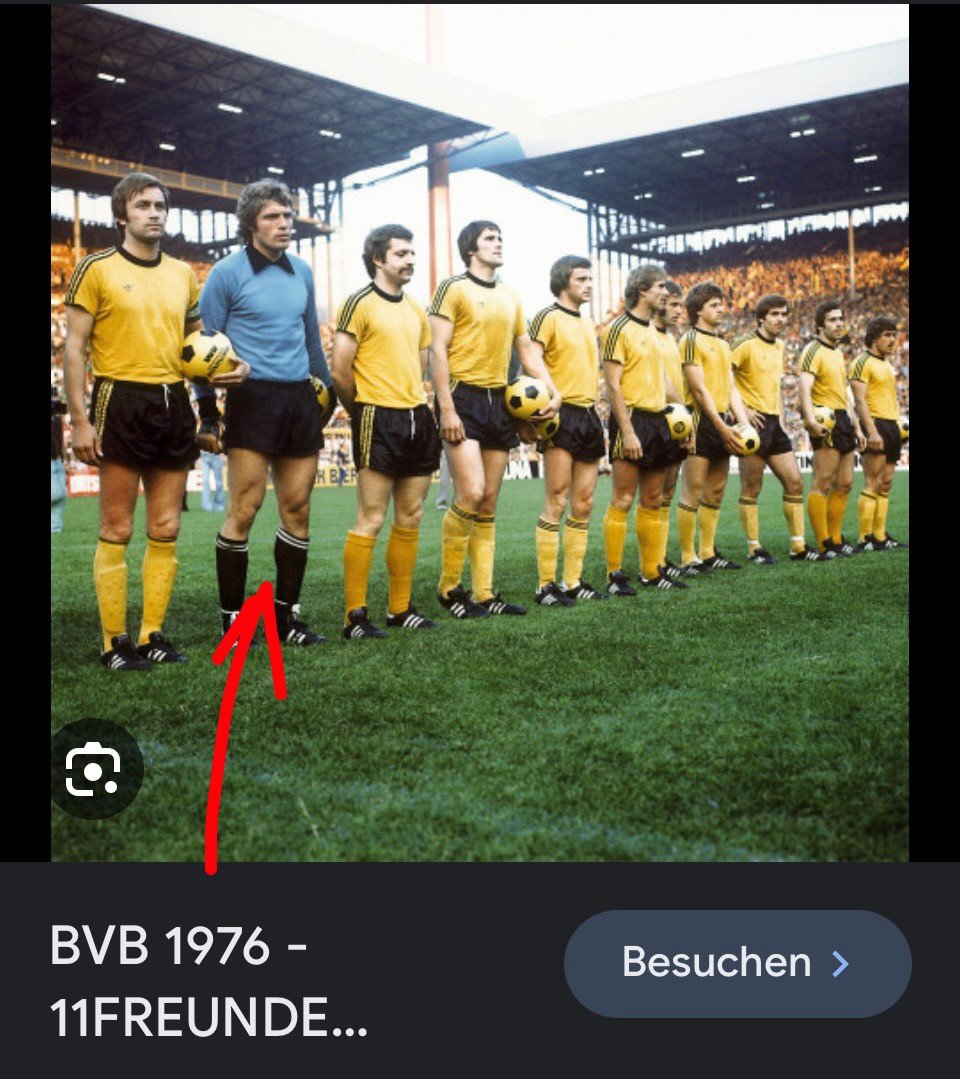Tap the Besuchen button

pos(737,963)
